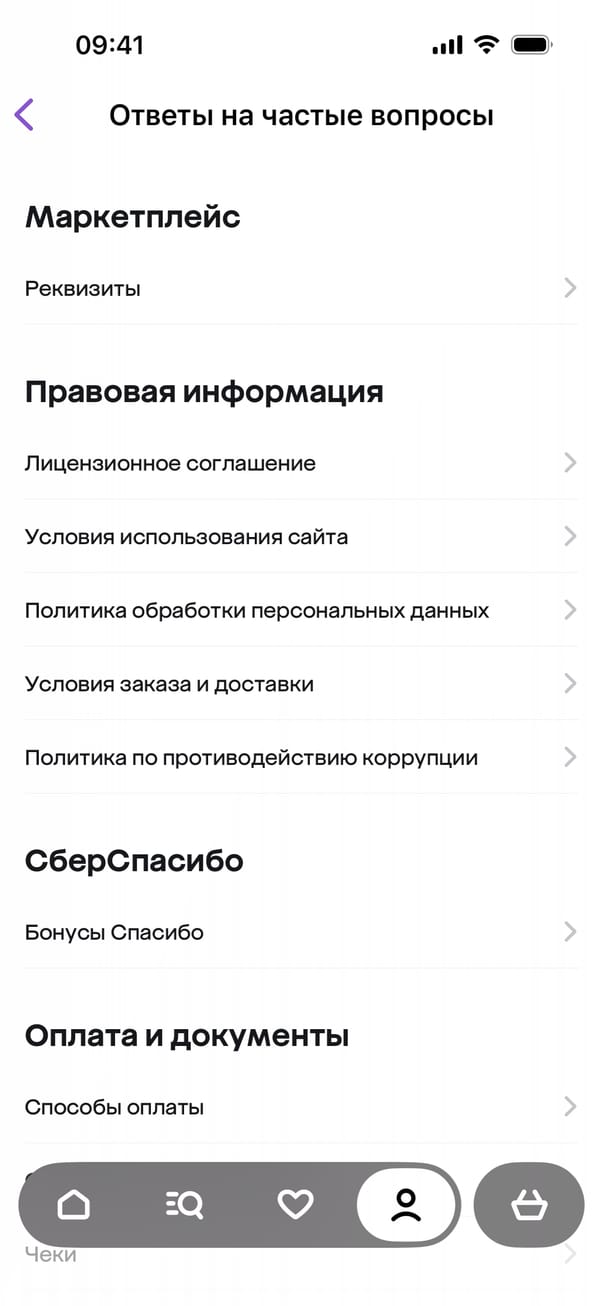Open the catalog search tab
This screenshot has width=603, height=1306.
tap(184, 1205)
